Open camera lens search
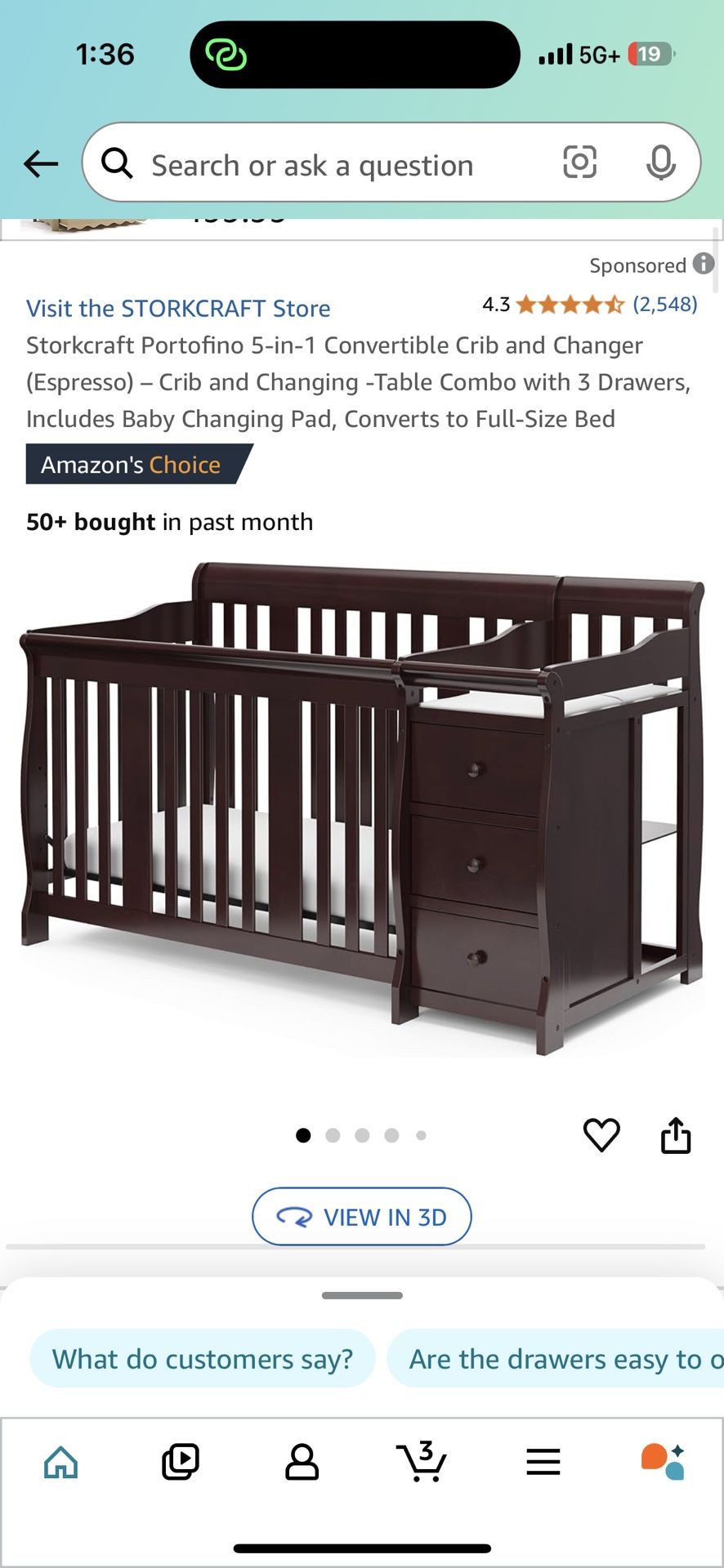 click(579, 163)
